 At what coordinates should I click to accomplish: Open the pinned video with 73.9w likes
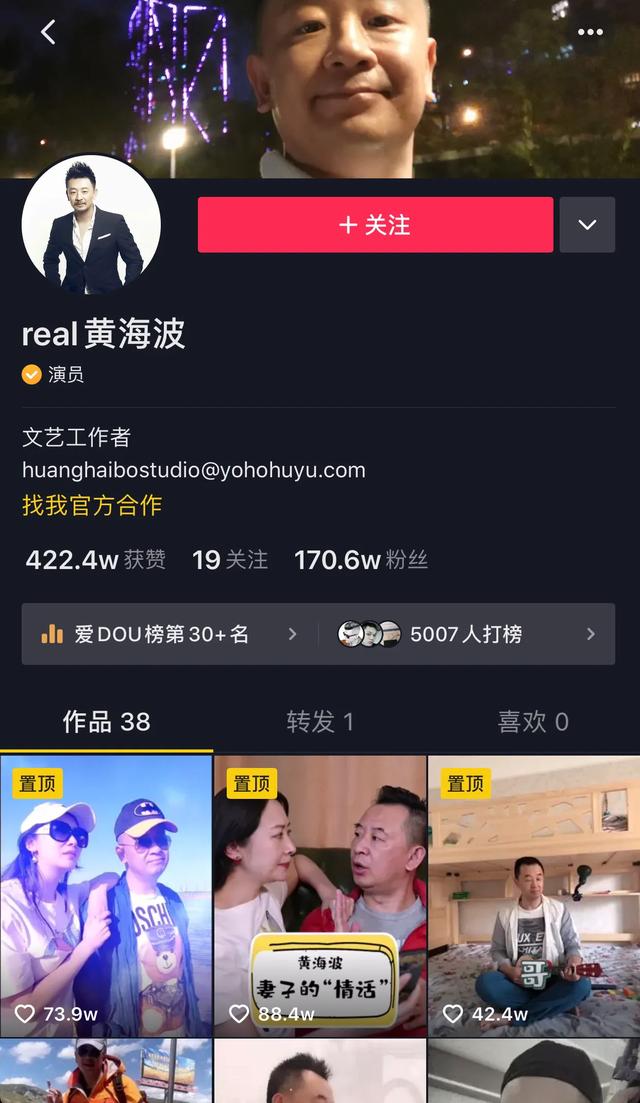pyautogui.click(x=106, y=895)
